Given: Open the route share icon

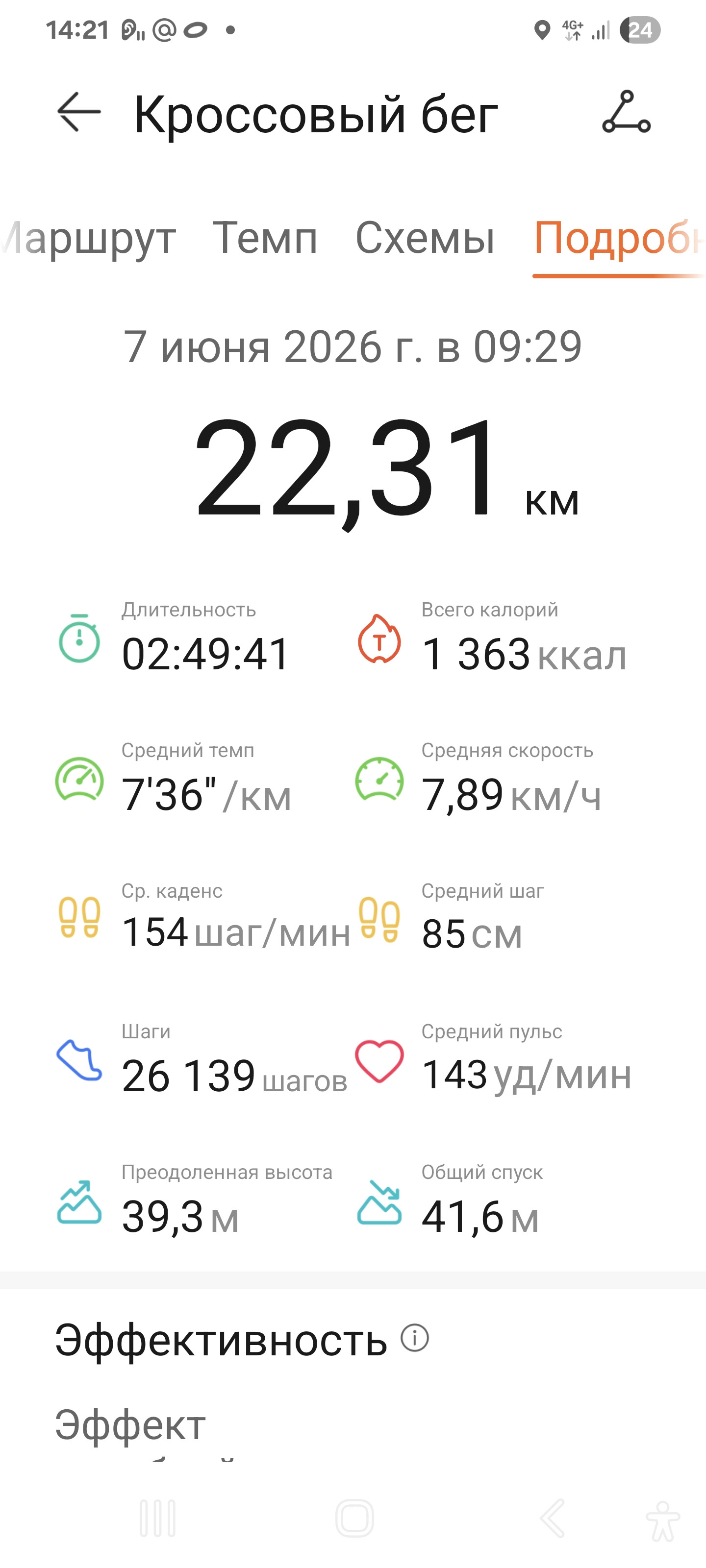Looking at the screenshot, I should (x=626, y=112).
